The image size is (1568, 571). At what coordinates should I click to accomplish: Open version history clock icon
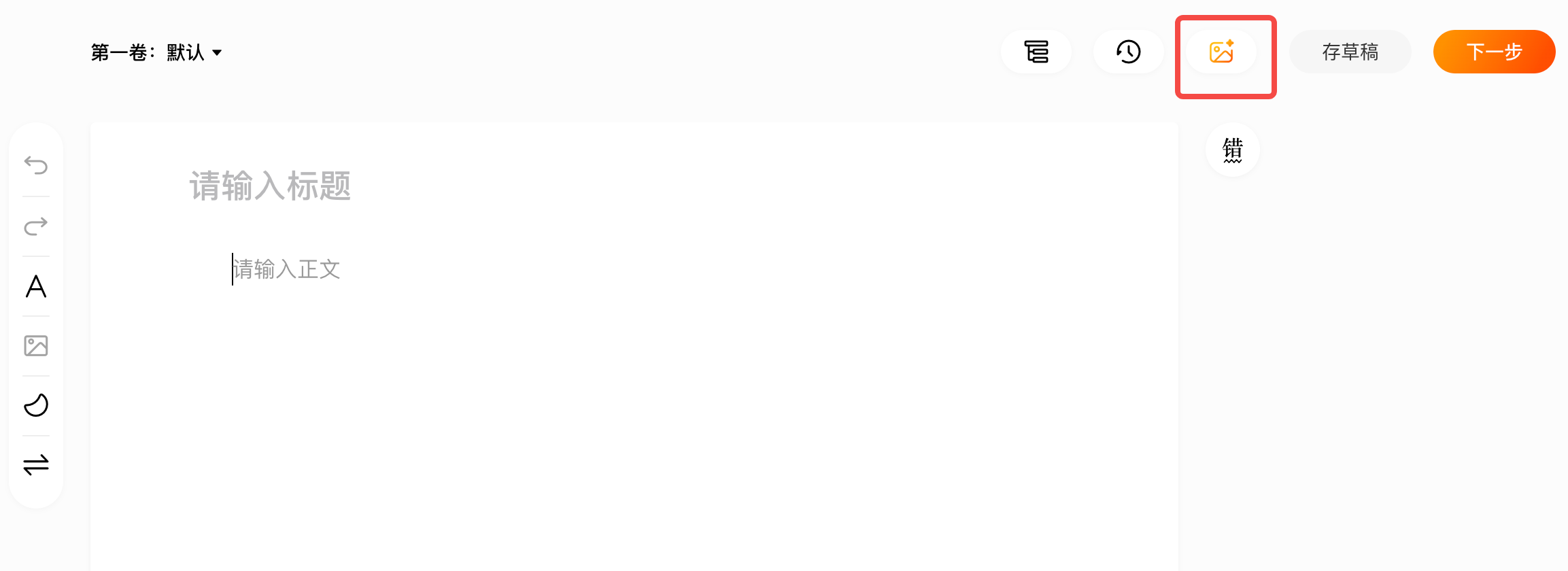pyautogui.click(x=1128, y=52)
